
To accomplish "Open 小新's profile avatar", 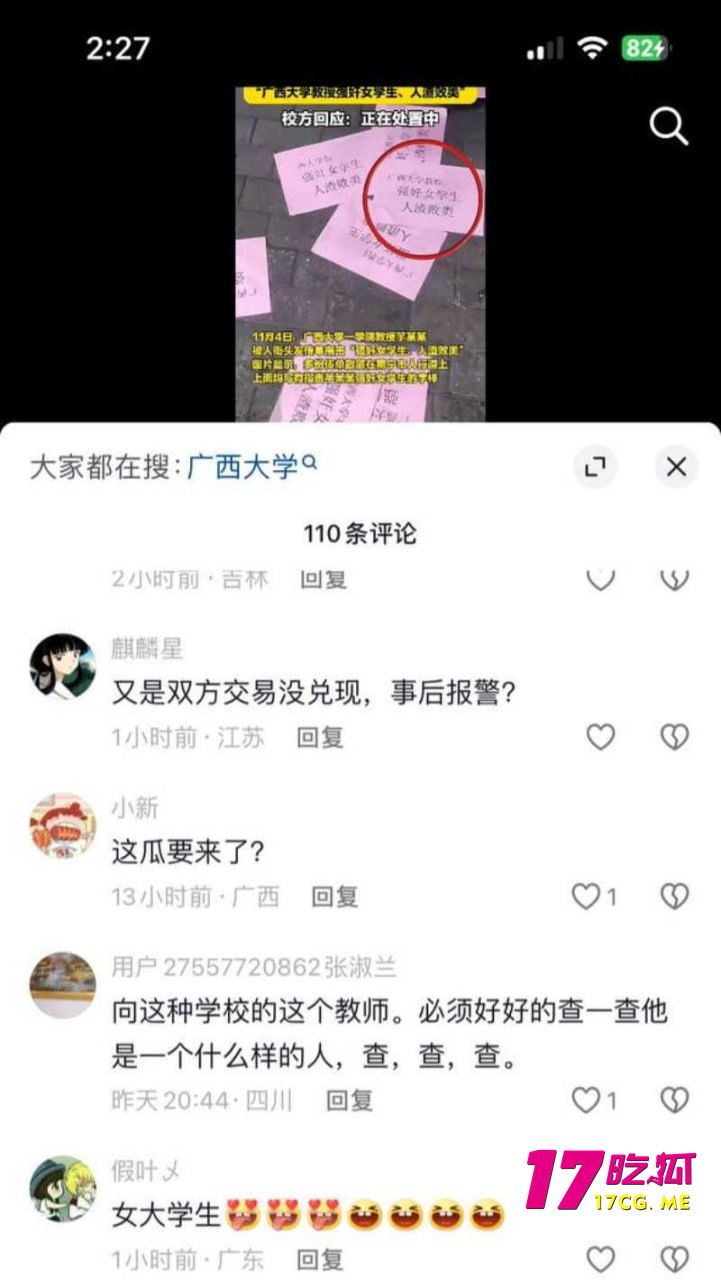I will coord(63,826).
